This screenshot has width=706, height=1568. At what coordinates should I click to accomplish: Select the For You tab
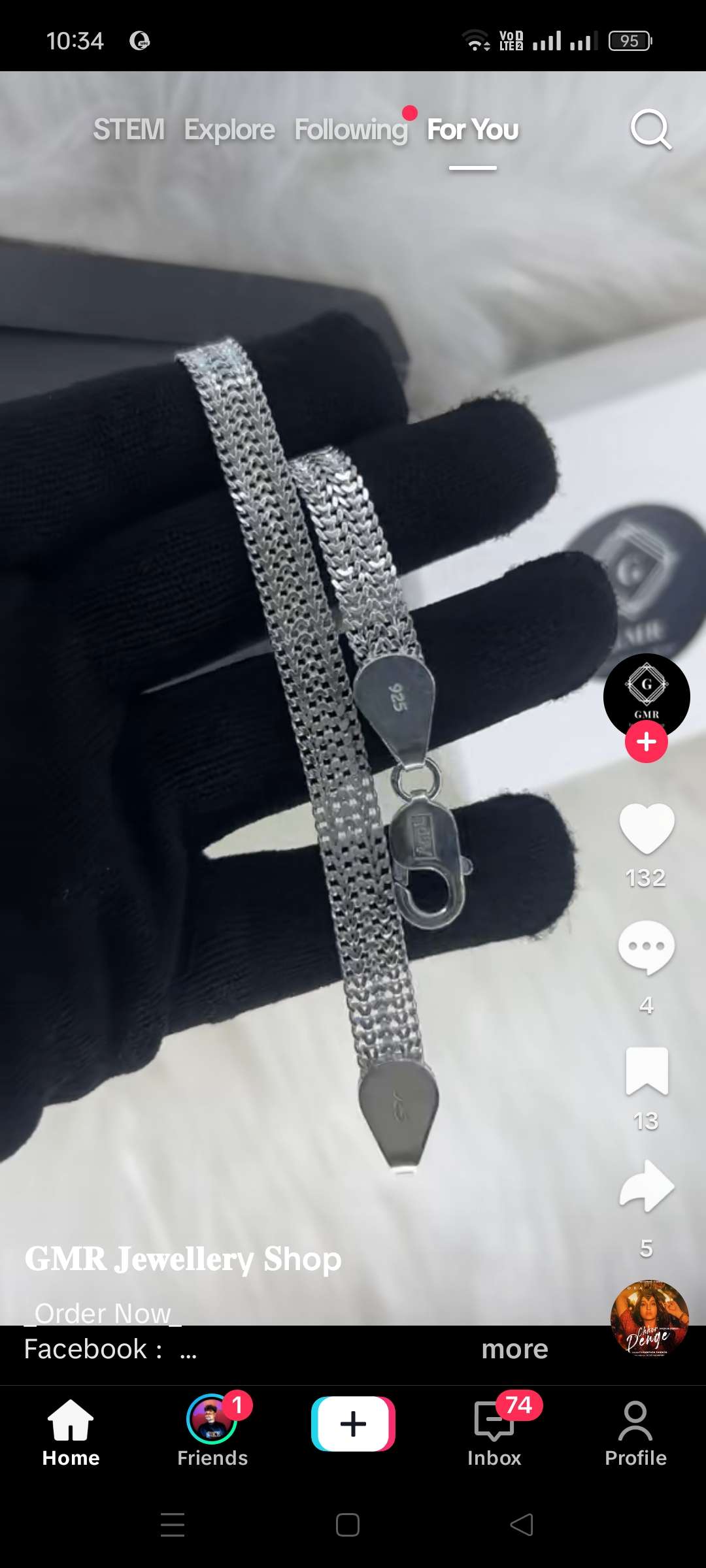click(x=473, y=129)
